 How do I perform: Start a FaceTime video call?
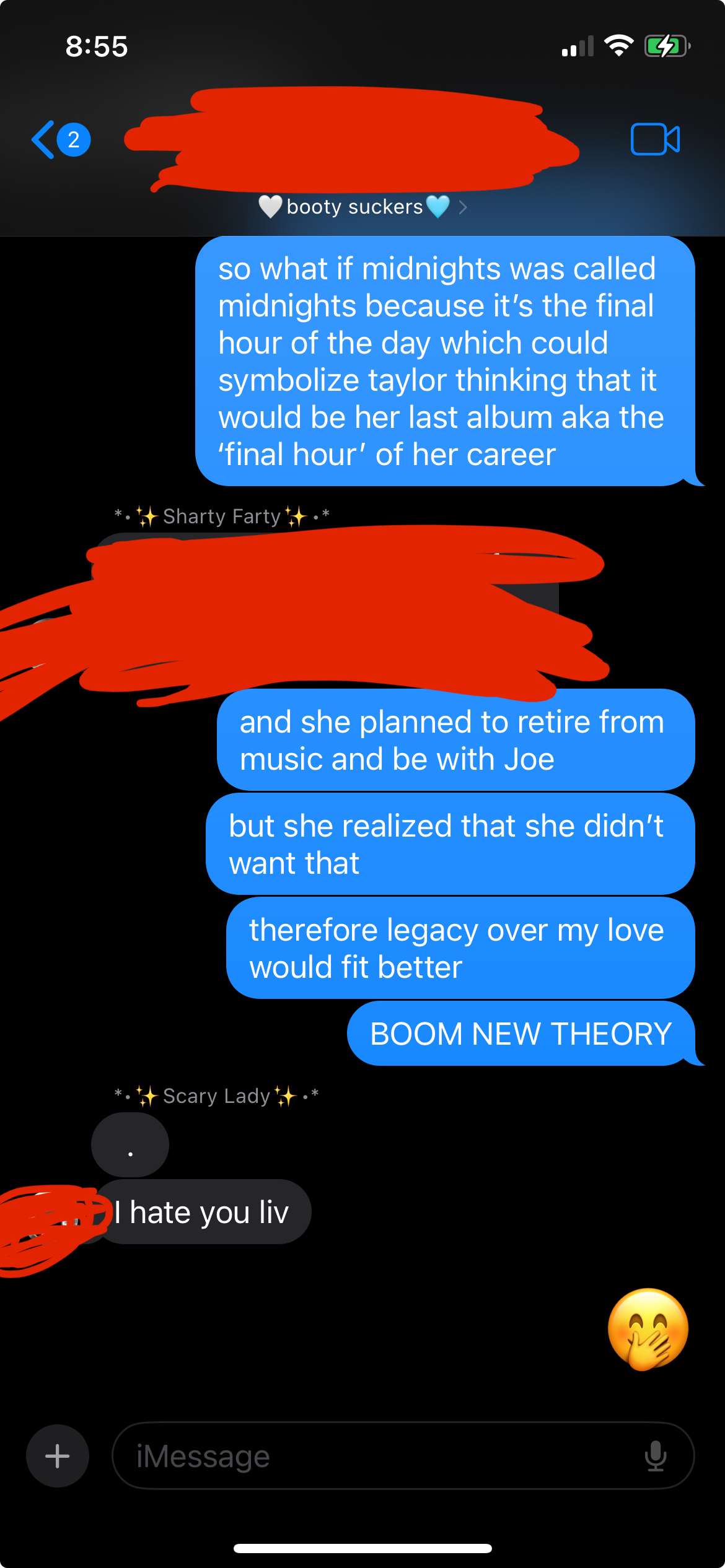pos(655,139)
